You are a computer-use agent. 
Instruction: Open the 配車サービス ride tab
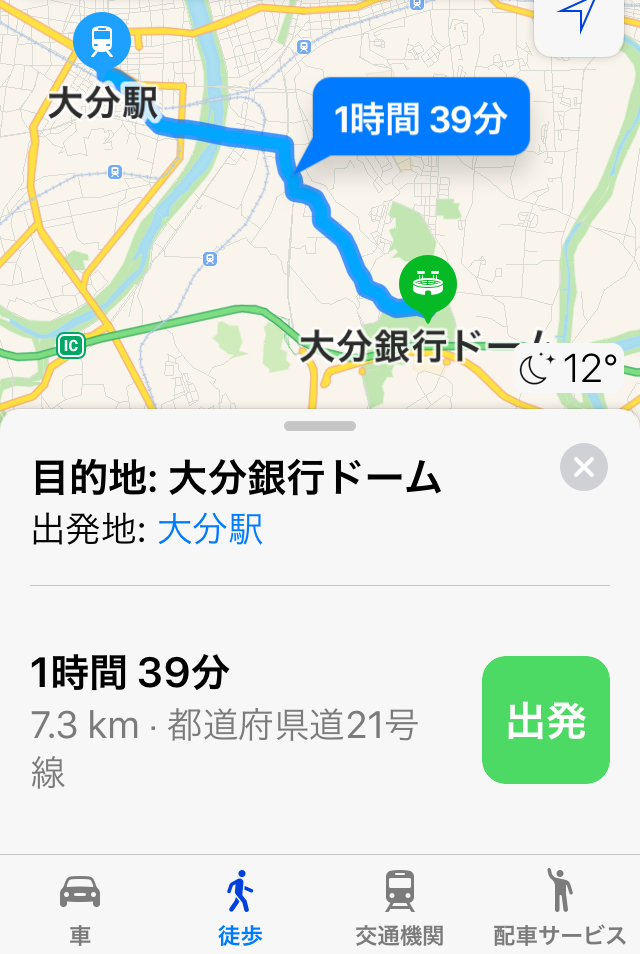point(559,906)
